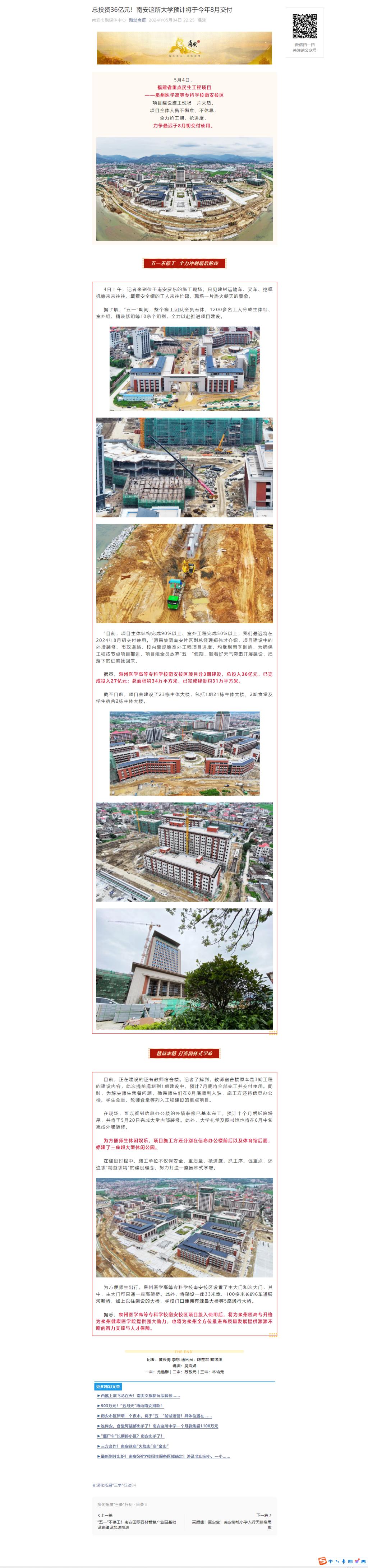Open article about 南安市区新增一个夜市

click(x=156, y=1415)
